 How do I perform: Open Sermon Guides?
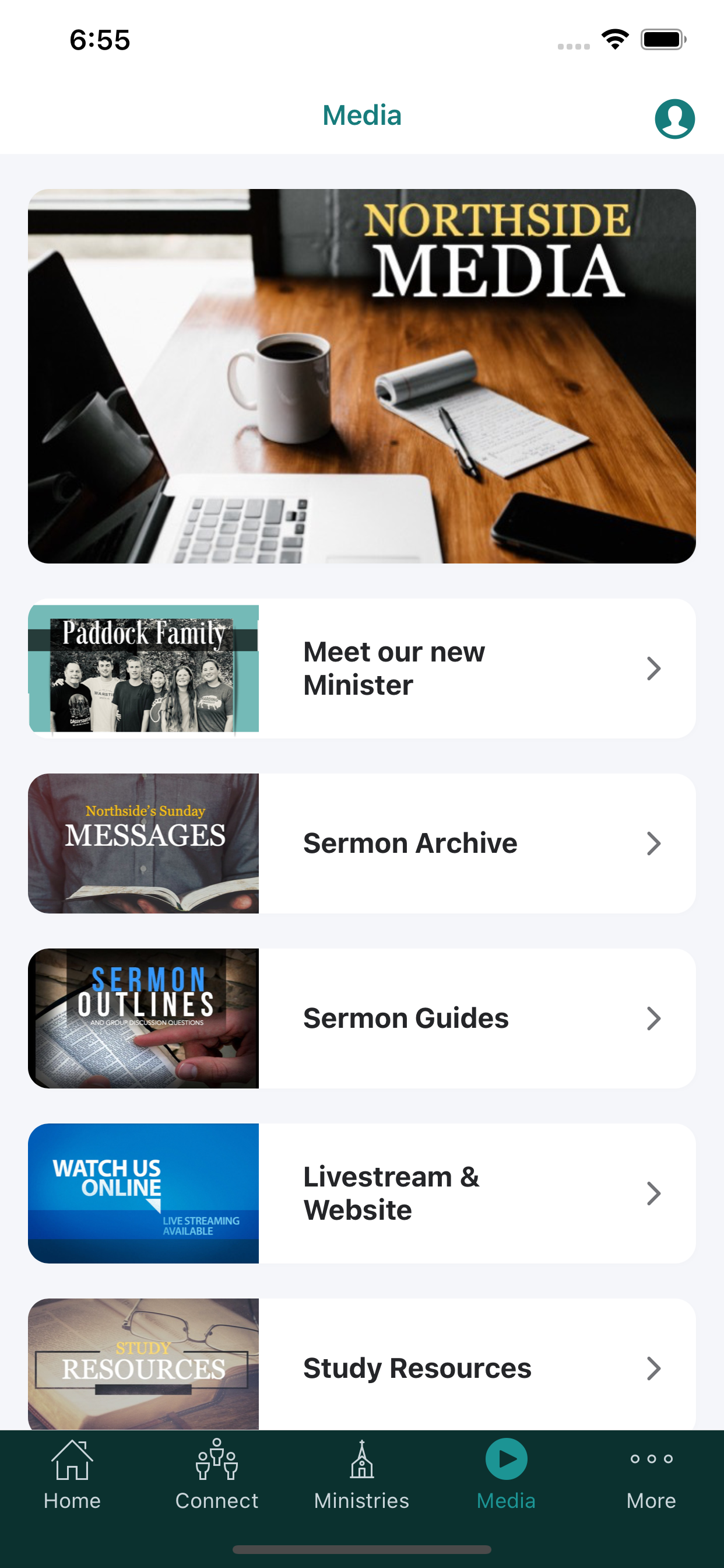point(362,1019)
